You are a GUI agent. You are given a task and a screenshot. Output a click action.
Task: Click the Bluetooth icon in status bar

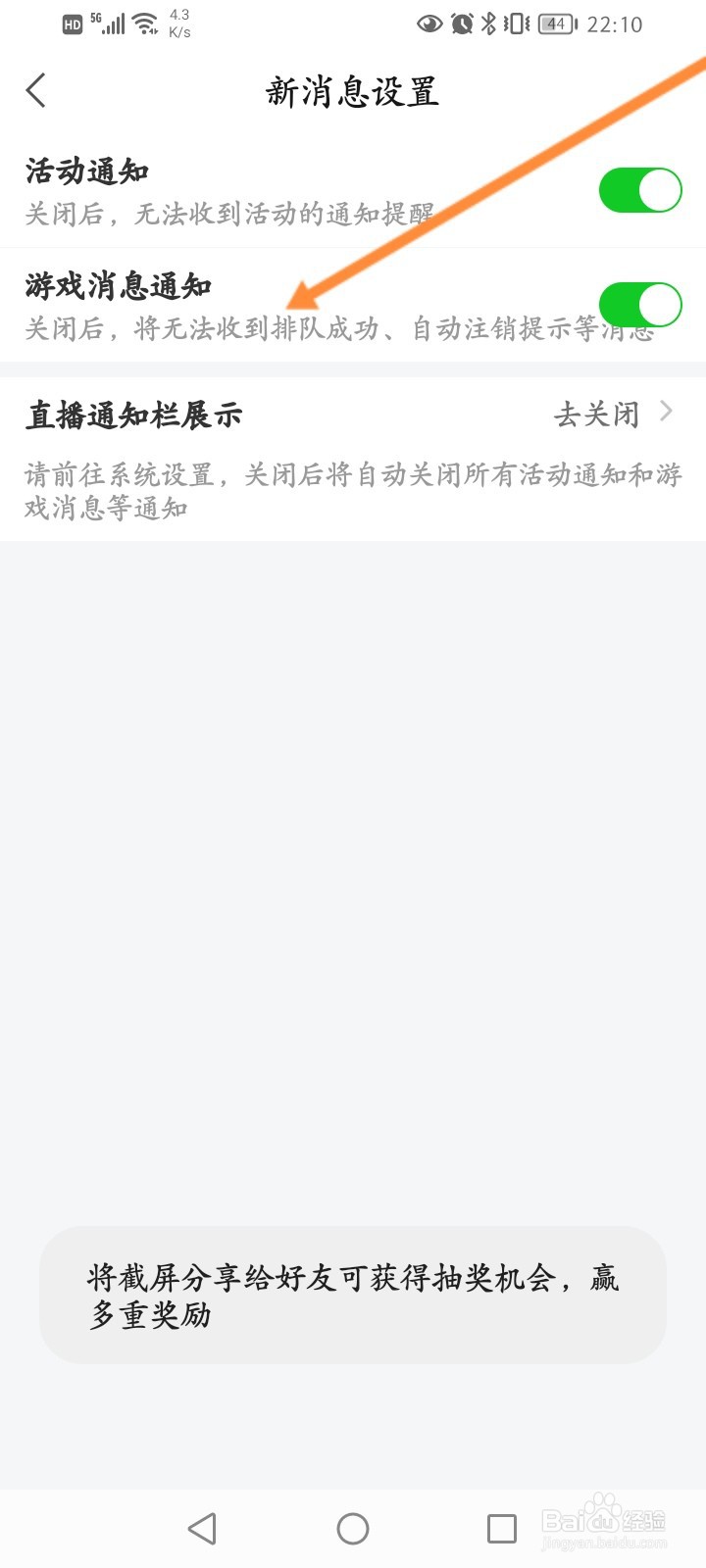487,24
